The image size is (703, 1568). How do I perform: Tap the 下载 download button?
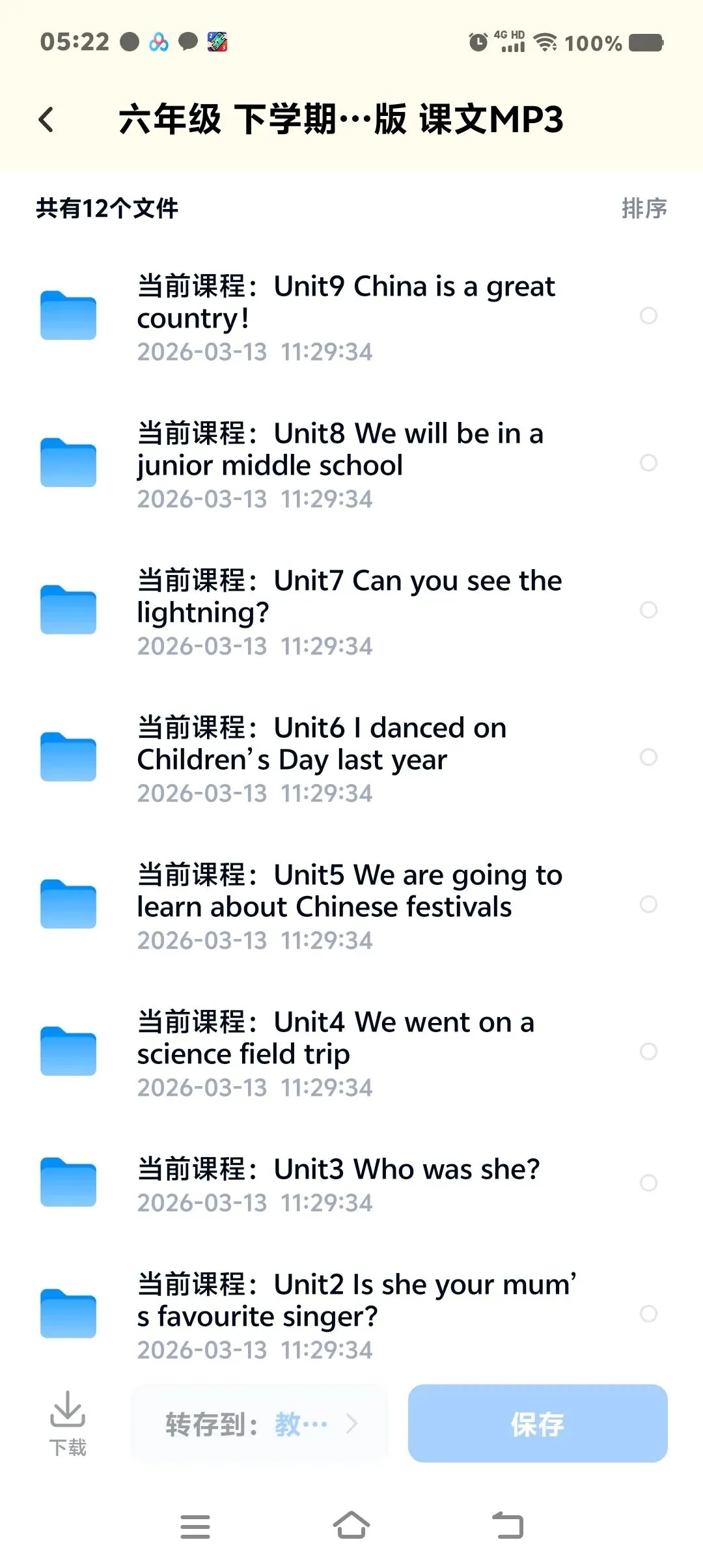(x=68, y=1423)
